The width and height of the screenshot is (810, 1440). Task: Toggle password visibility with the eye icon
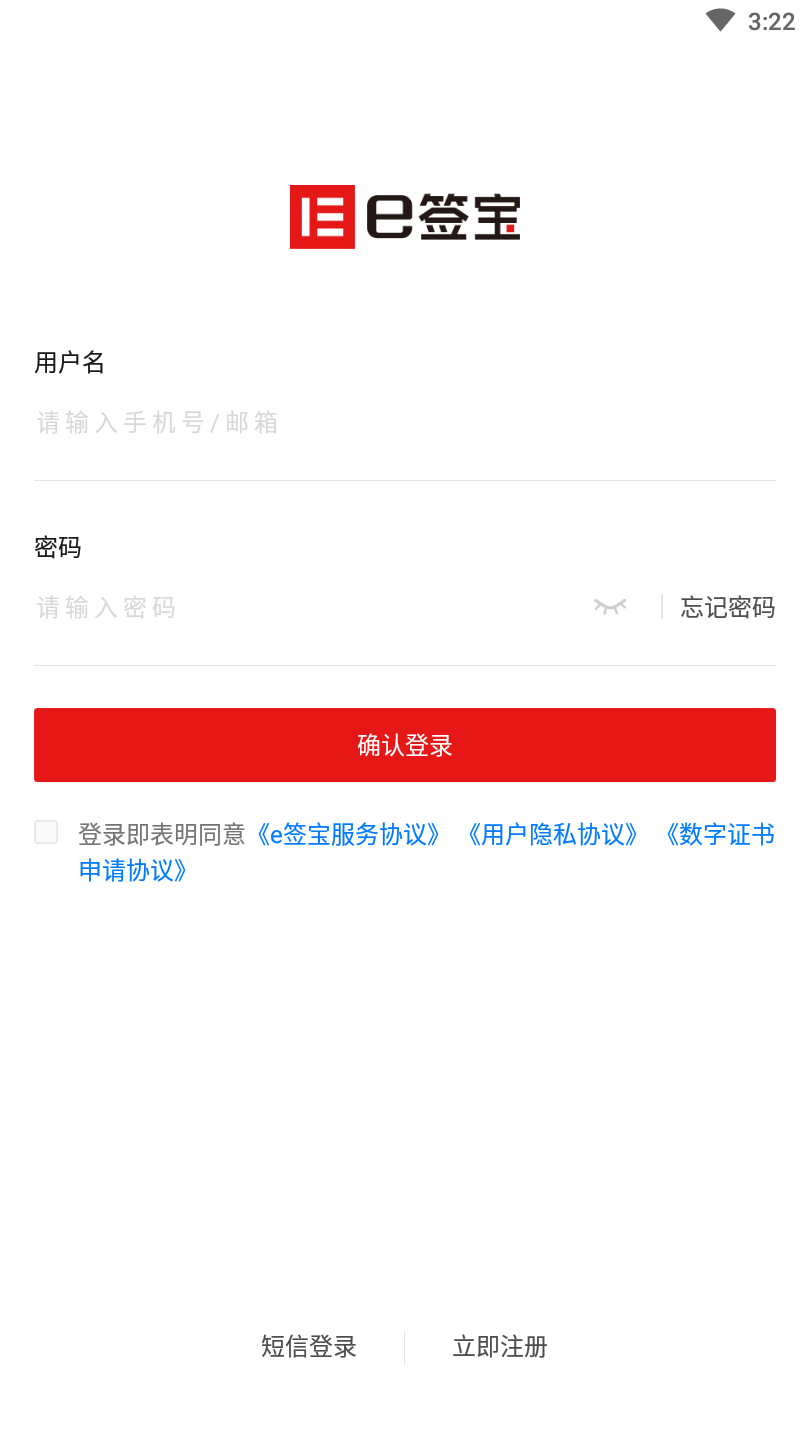pyautogui.click(x=610, y=607)
